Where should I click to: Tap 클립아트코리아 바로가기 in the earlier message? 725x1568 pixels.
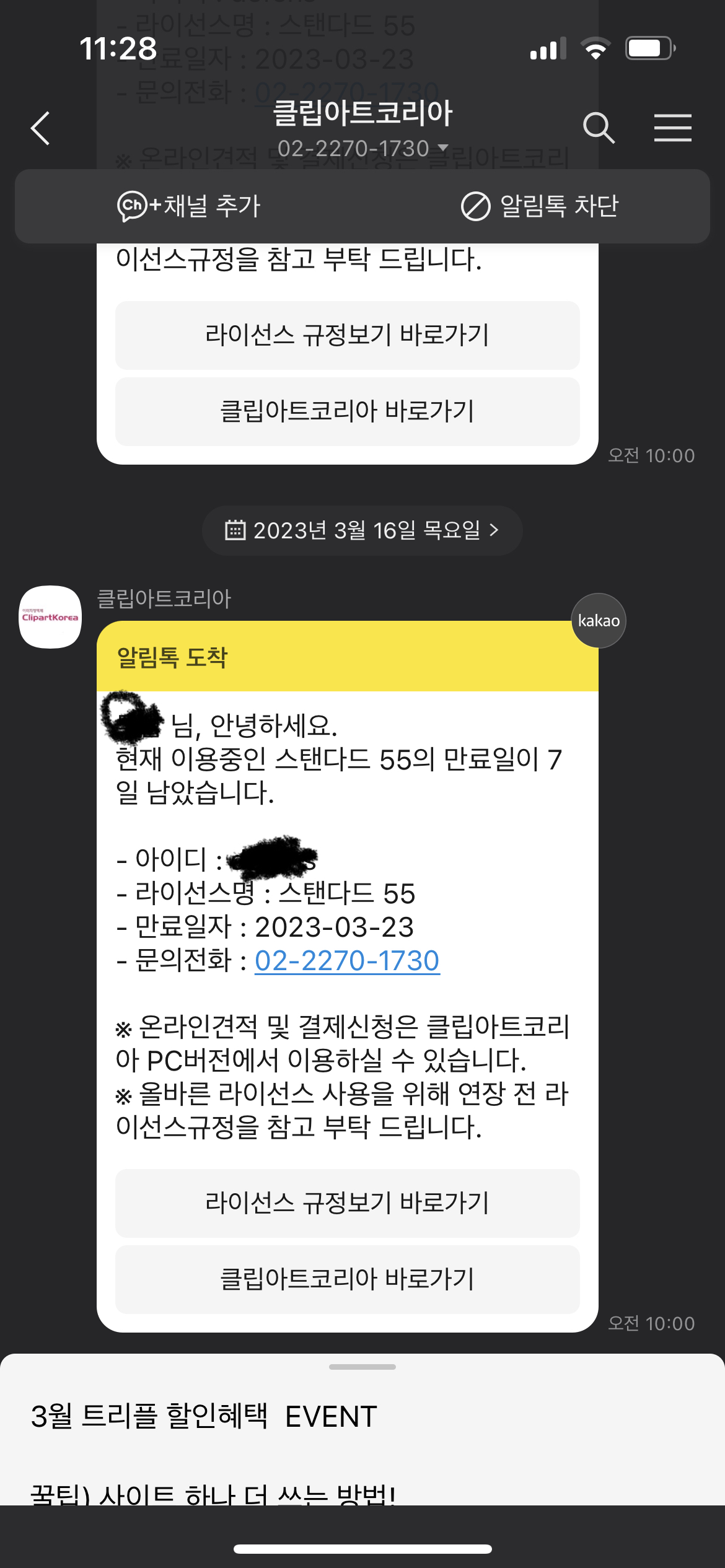(347, 411)
